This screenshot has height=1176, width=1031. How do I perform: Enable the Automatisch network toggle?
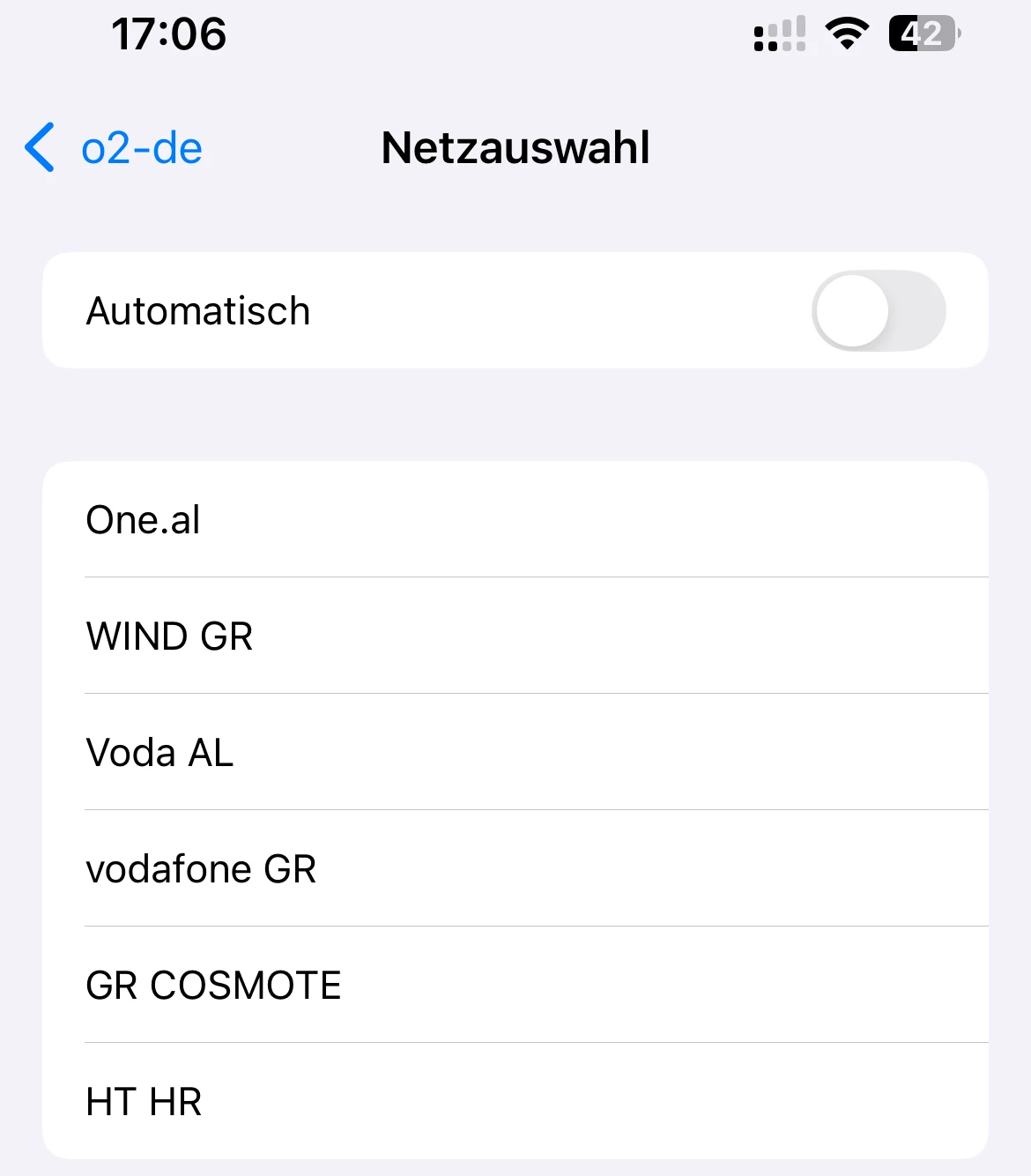[x=878, y=311]
